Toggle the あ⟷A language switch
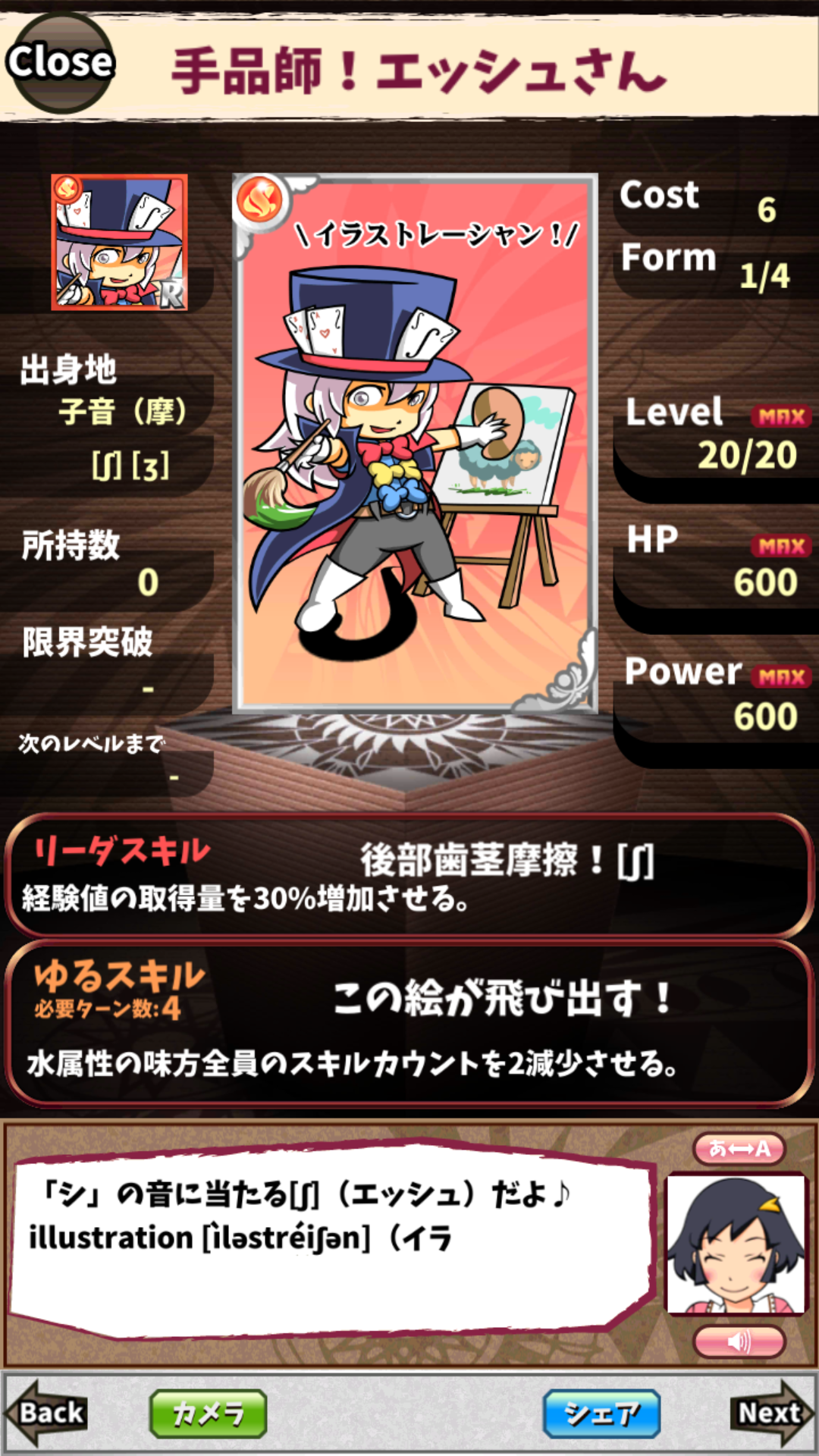 coord(739,1148)
